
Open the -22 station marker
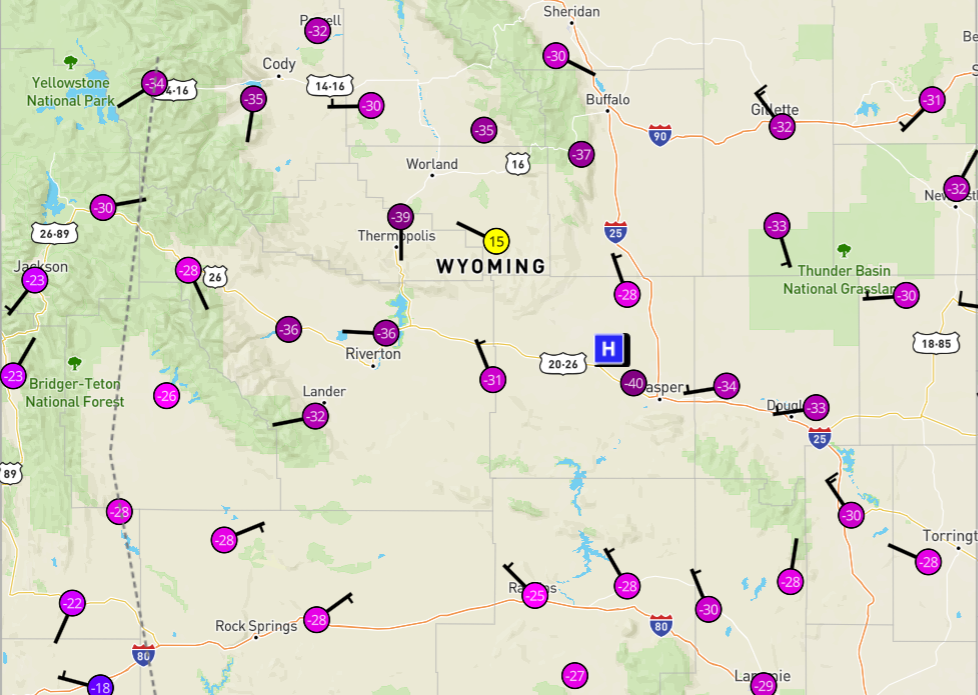tap(72, 603)
